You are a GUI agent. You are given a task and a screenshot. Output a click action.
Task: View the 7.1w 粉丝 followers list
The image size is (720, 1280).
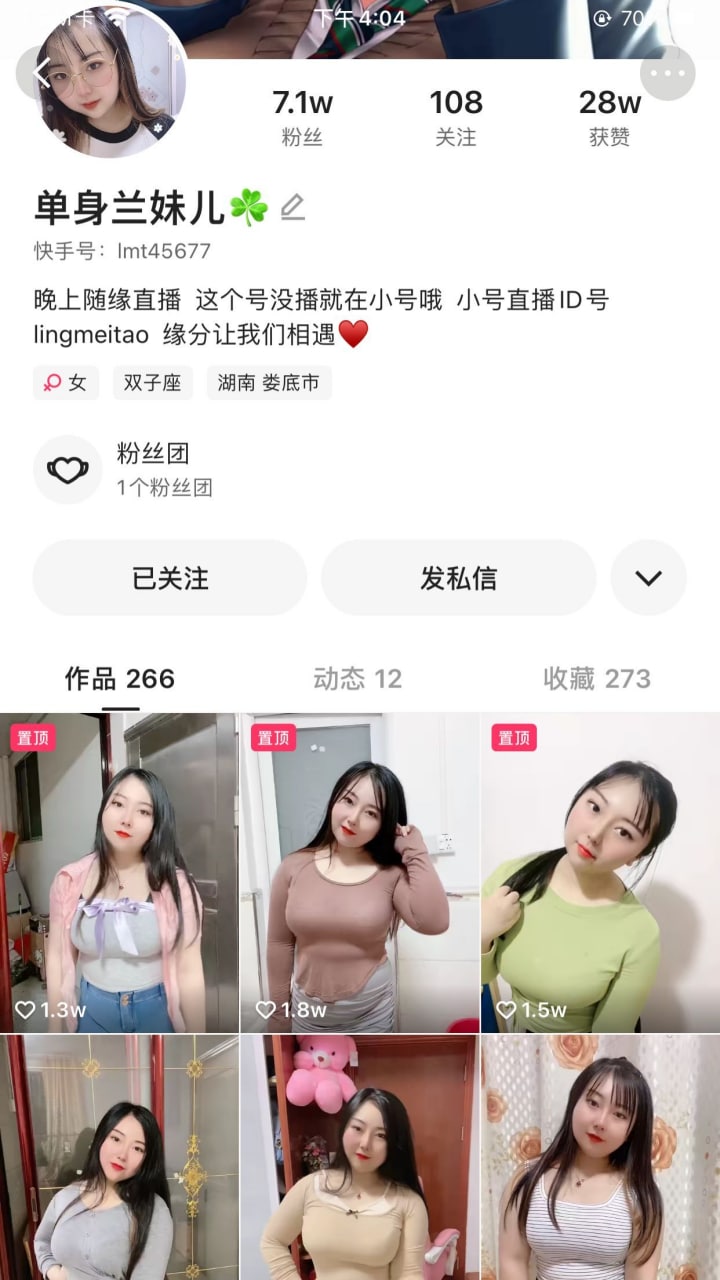click(302, 117)
